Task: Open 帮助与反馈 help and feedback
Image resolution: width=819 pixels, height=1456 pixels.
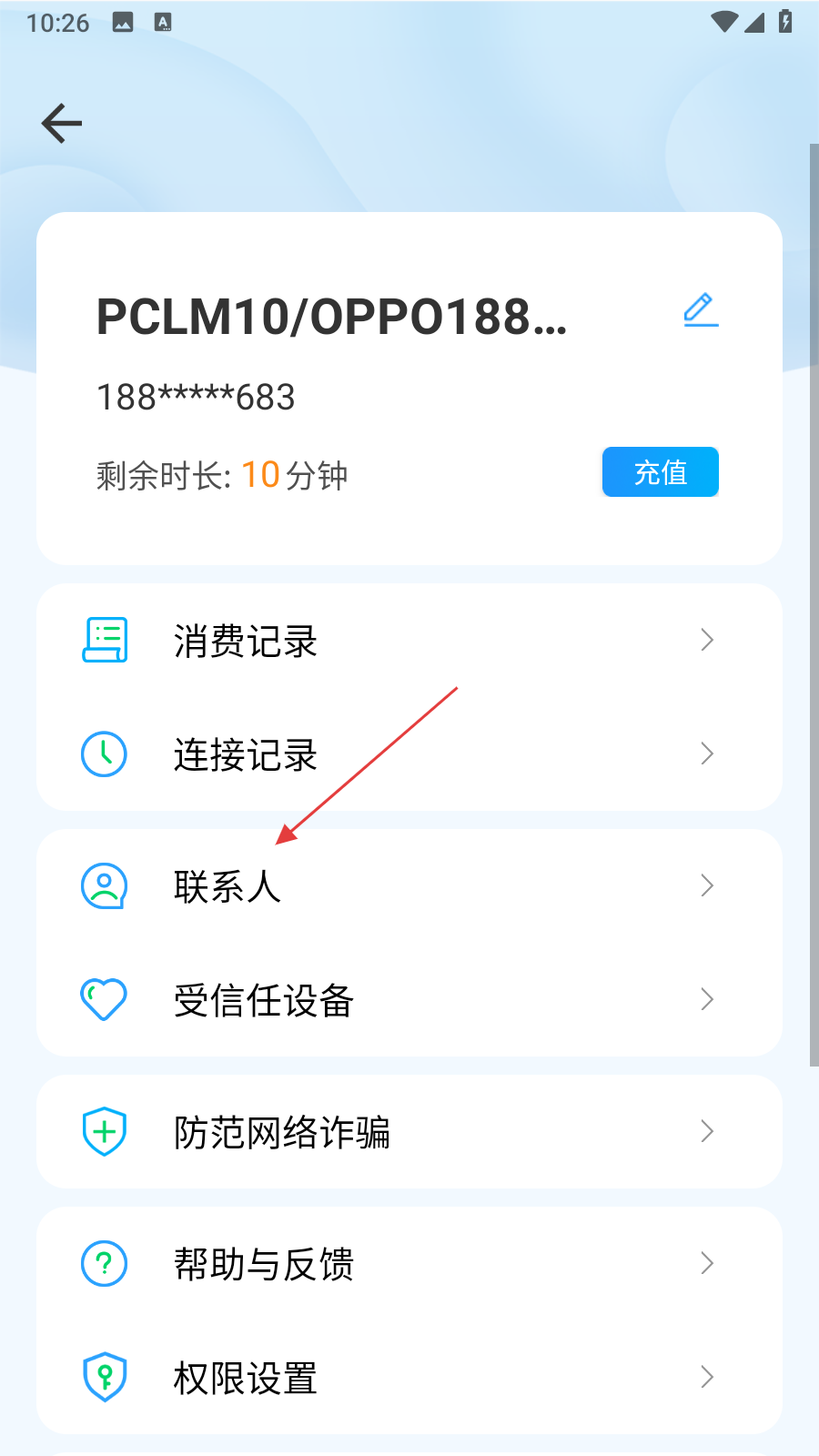Action: (x=409, y=1264)
